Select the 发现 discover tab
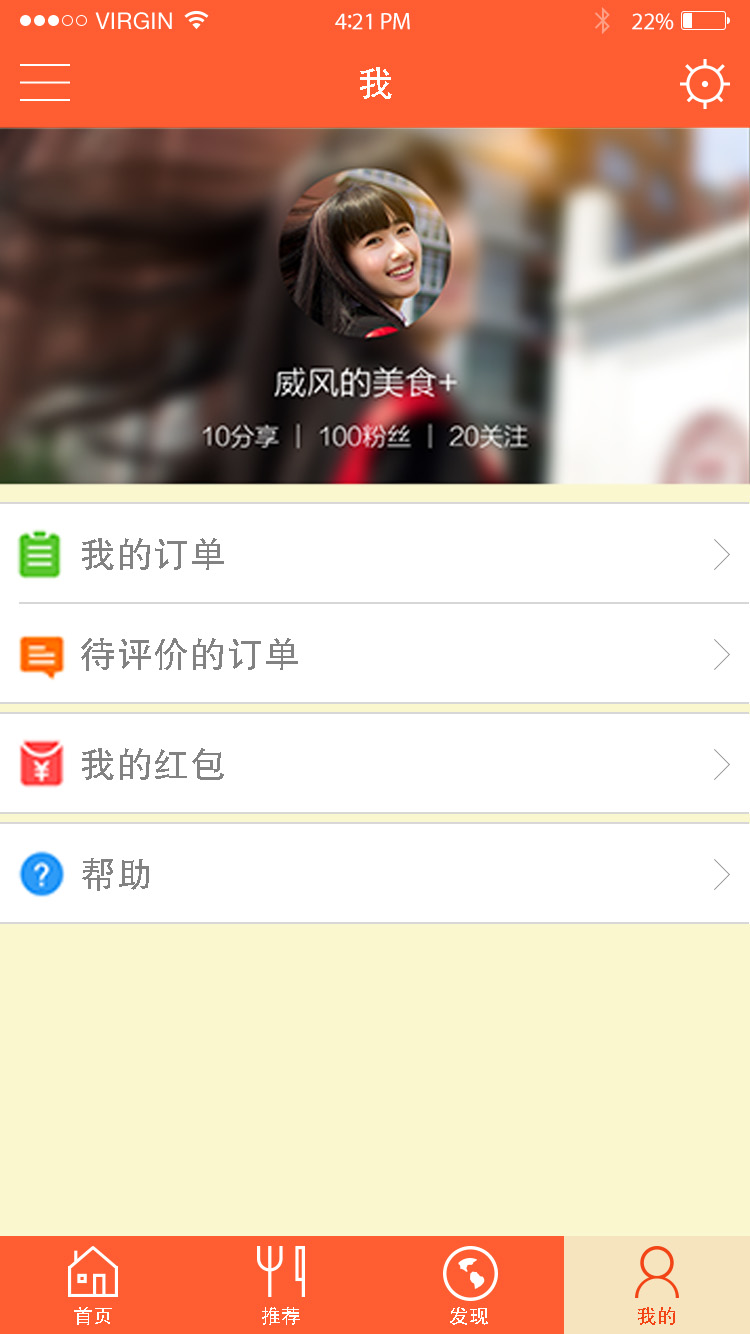This screenshot has width=750, height=1334. (x=469, y=1285)
